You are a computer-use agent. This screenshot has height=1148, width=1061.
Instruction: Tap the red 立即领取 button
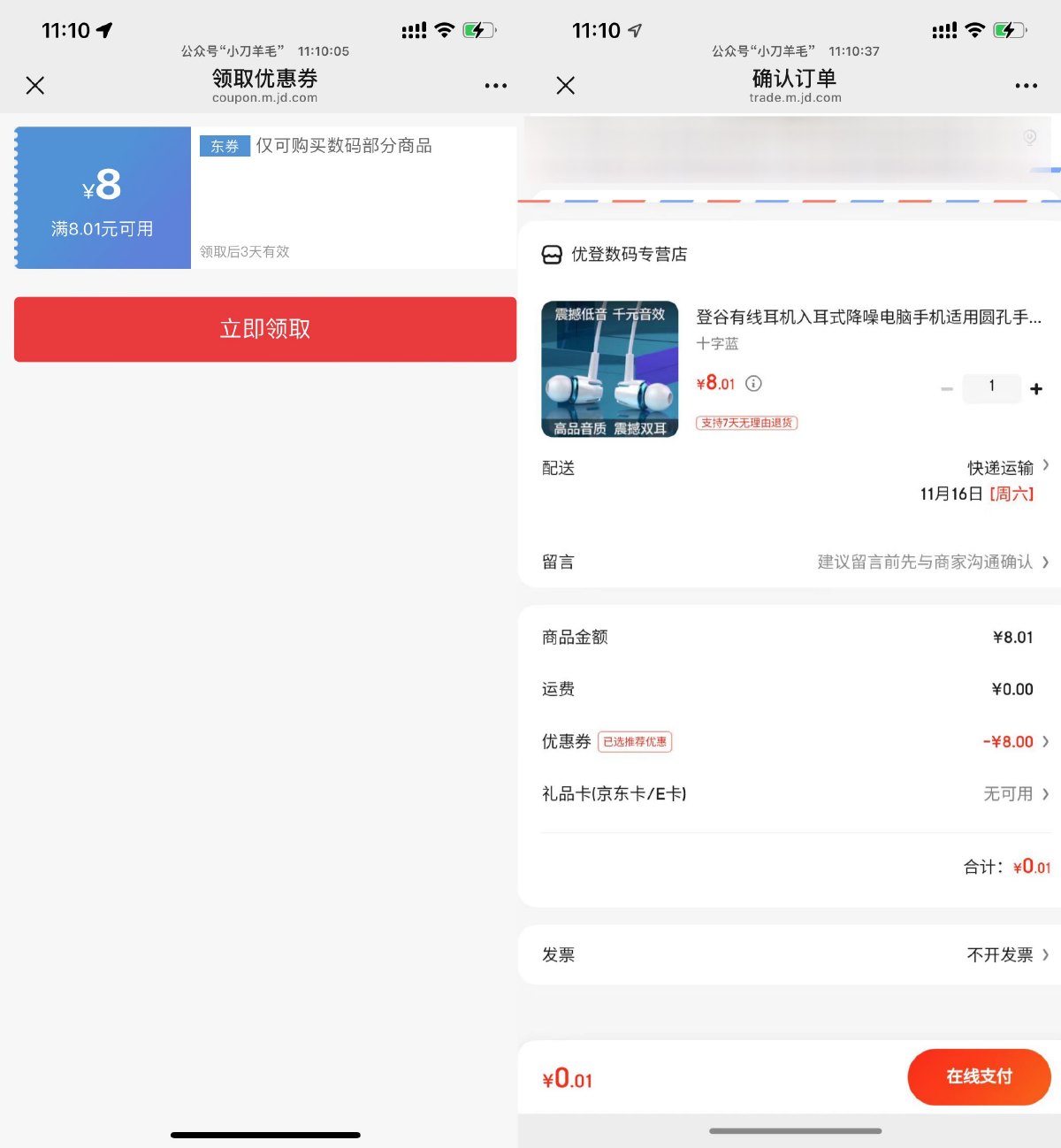(265, 329)
